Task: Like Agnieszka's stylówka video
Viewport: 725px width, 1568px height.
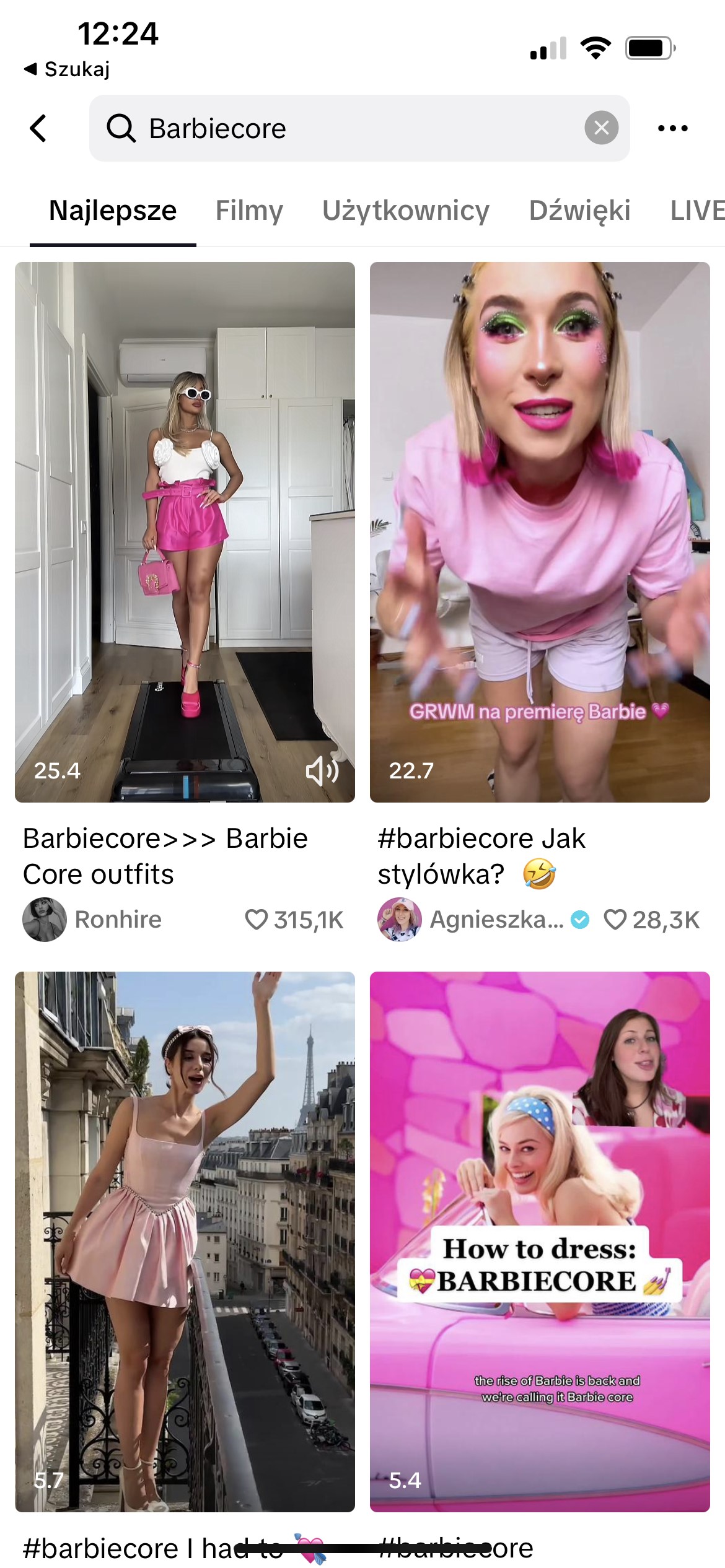Action: (615, 920)
